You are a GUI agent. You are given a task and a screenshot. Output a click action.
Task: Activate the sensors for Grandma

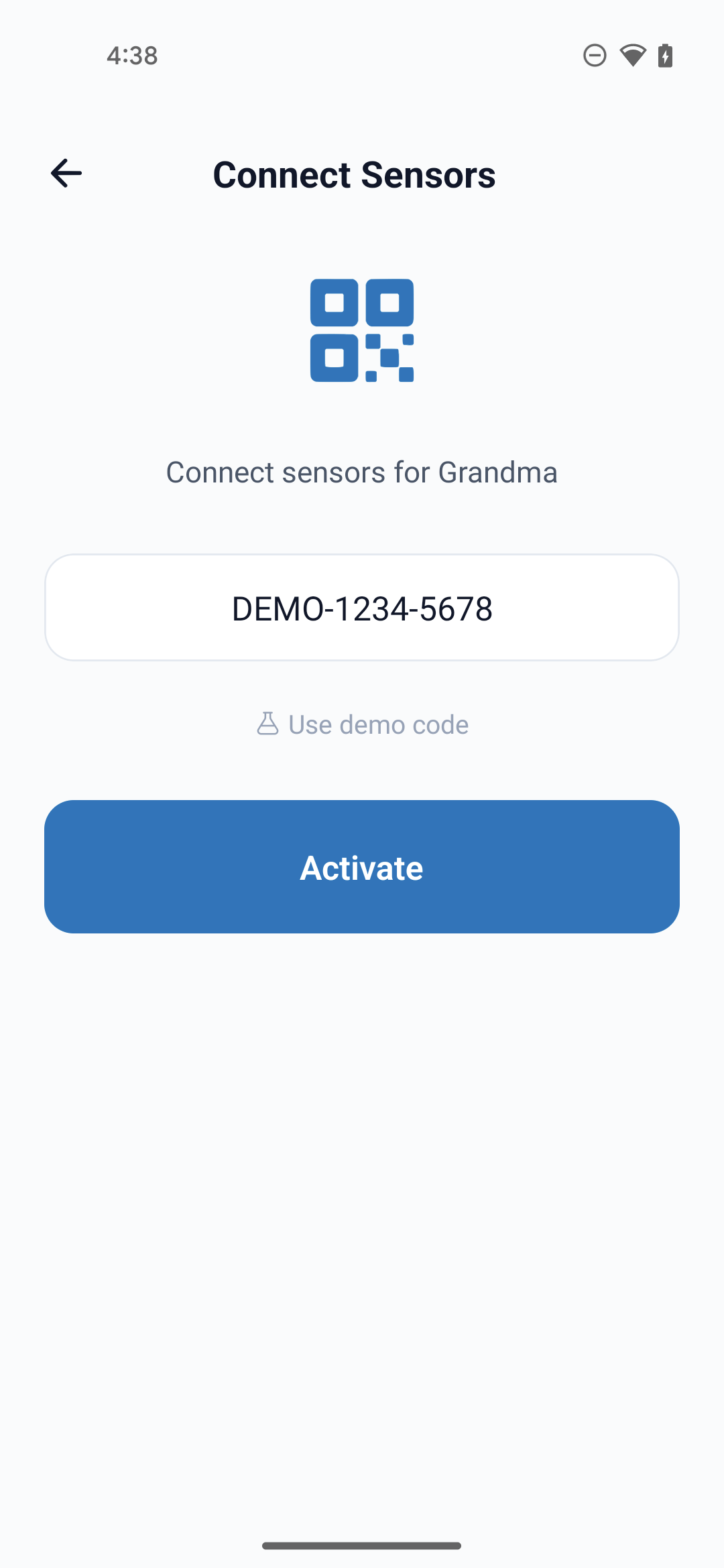point(362,866)
